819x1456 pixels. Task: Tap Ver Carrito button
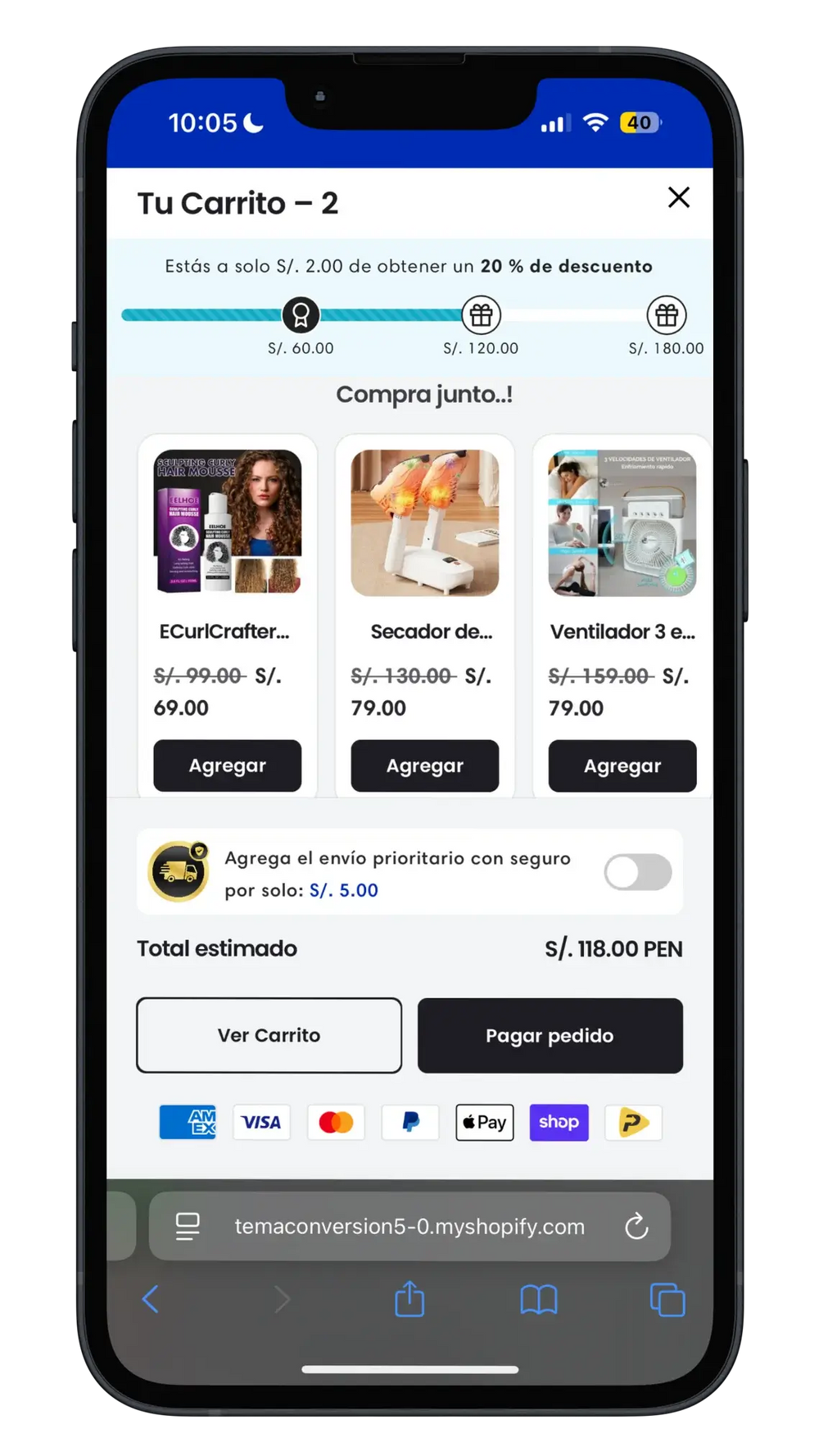[x=269, y=1035]
